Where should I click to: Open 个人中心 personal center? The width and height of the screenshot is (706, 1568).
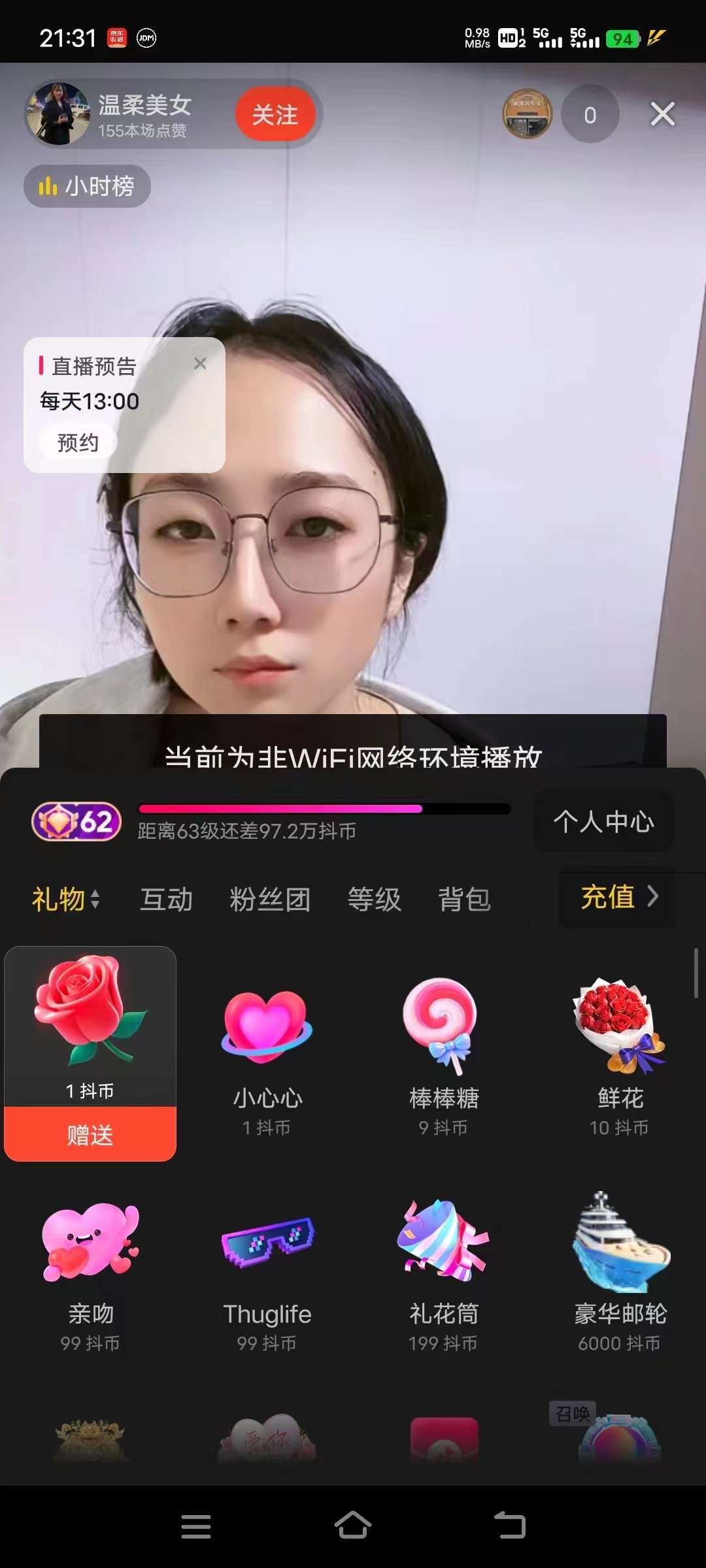(603, 821)
